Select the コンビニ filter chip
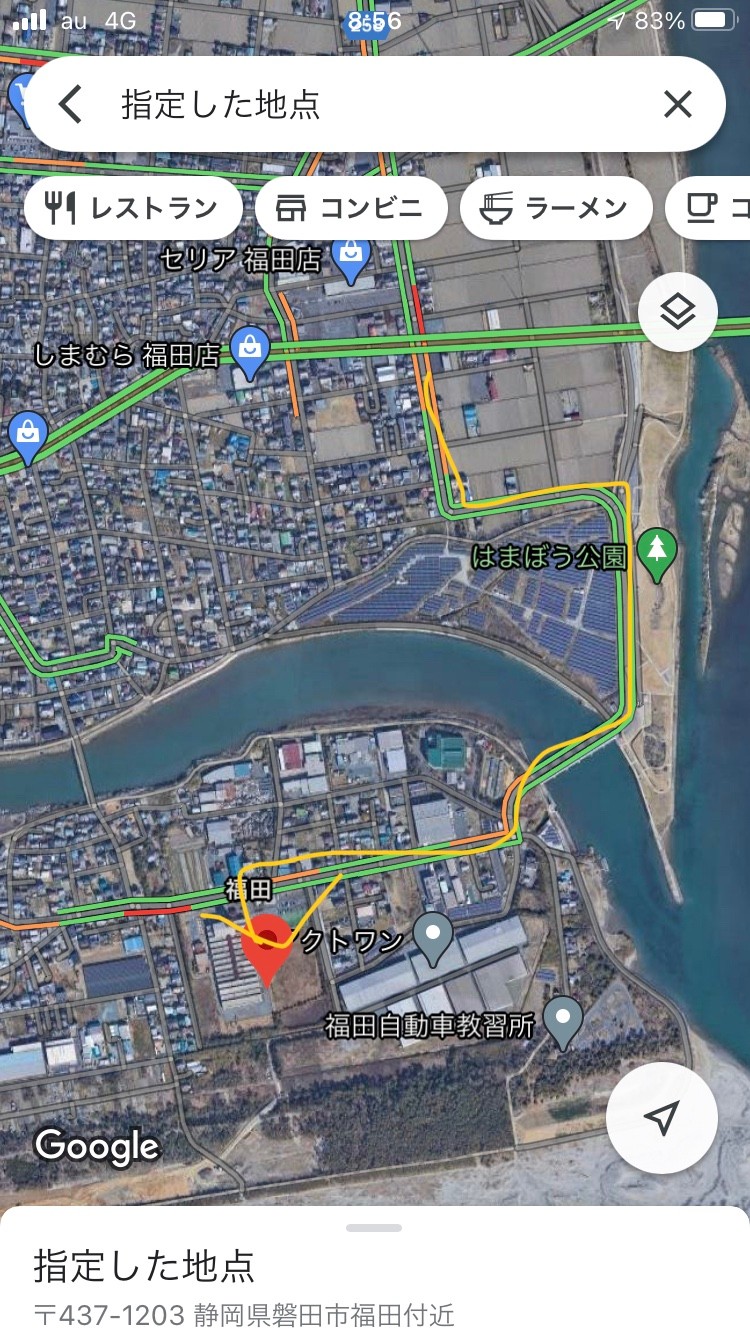This screenshot has height=1334, width=750. pyautogui.click(x=351, y=208)
